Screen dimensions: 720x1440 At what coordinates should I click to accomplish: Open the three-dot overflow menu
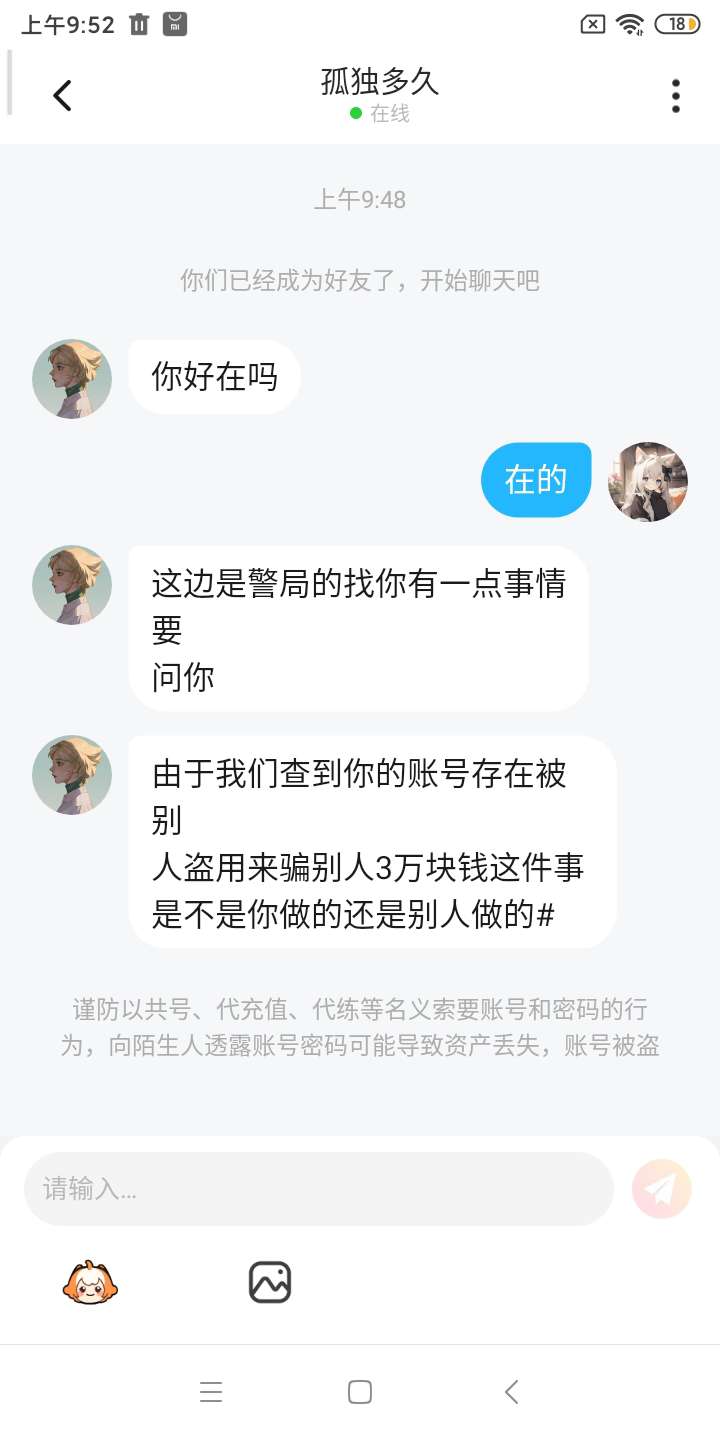pos(676,96)
